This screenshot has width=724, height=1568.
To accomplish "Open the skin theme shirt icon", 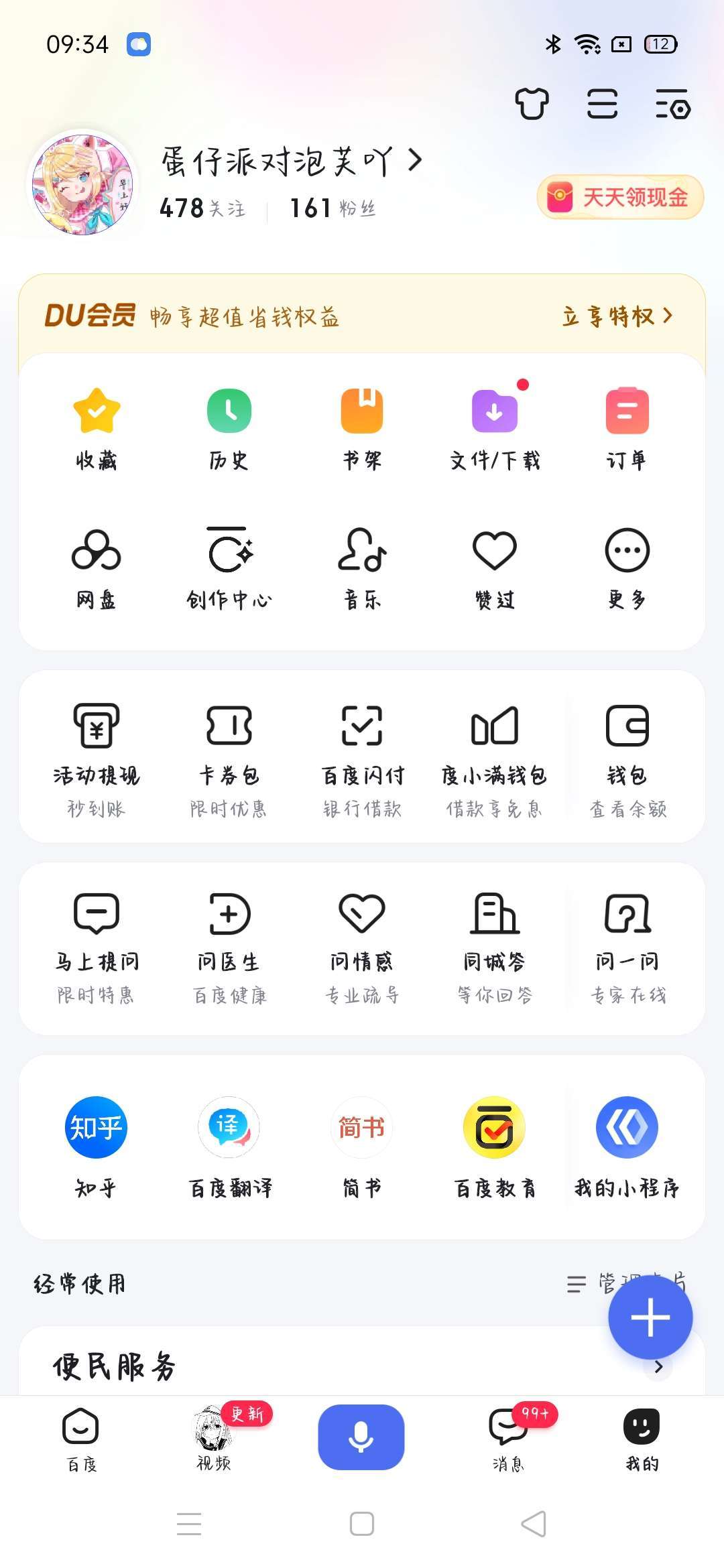I will click(532, 104).
